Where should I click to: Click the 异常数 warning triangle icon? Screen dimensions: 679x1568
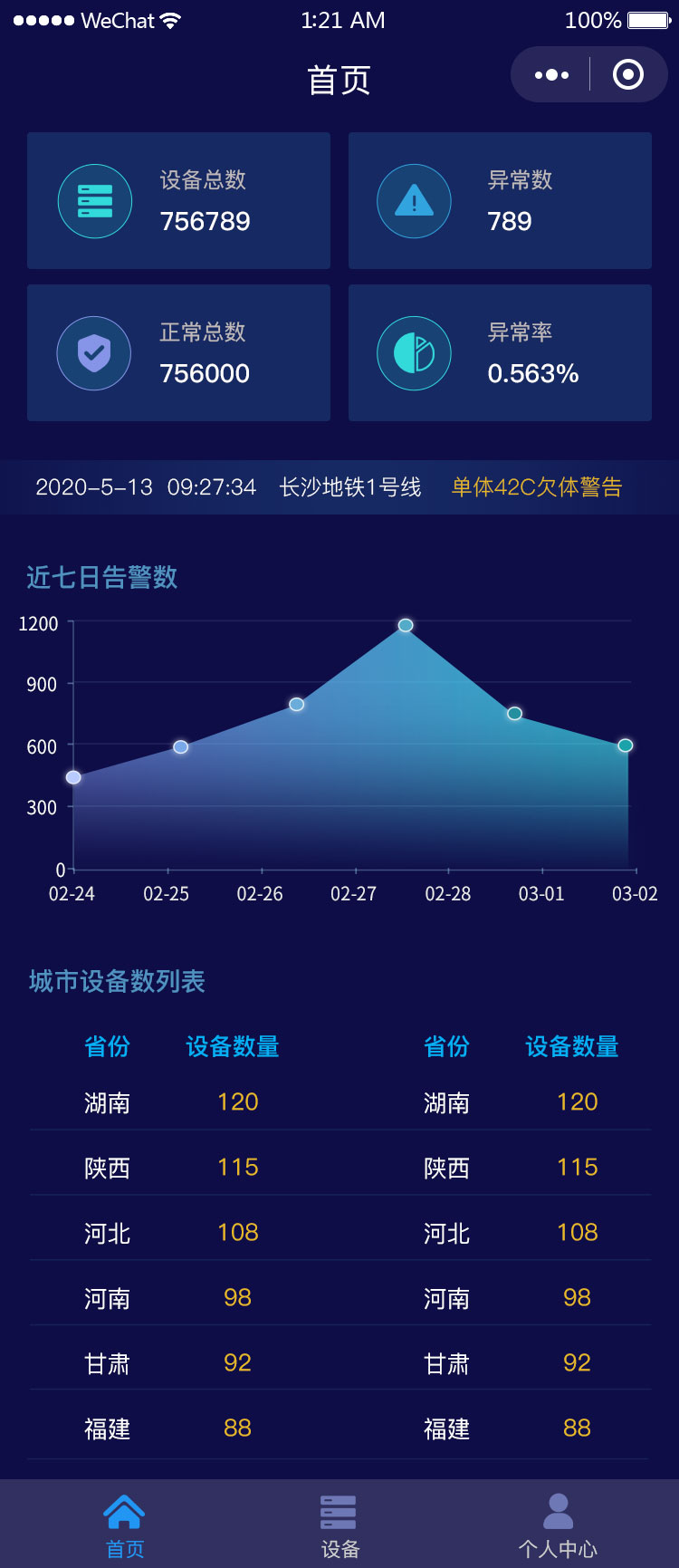click(x=414, y=201)
